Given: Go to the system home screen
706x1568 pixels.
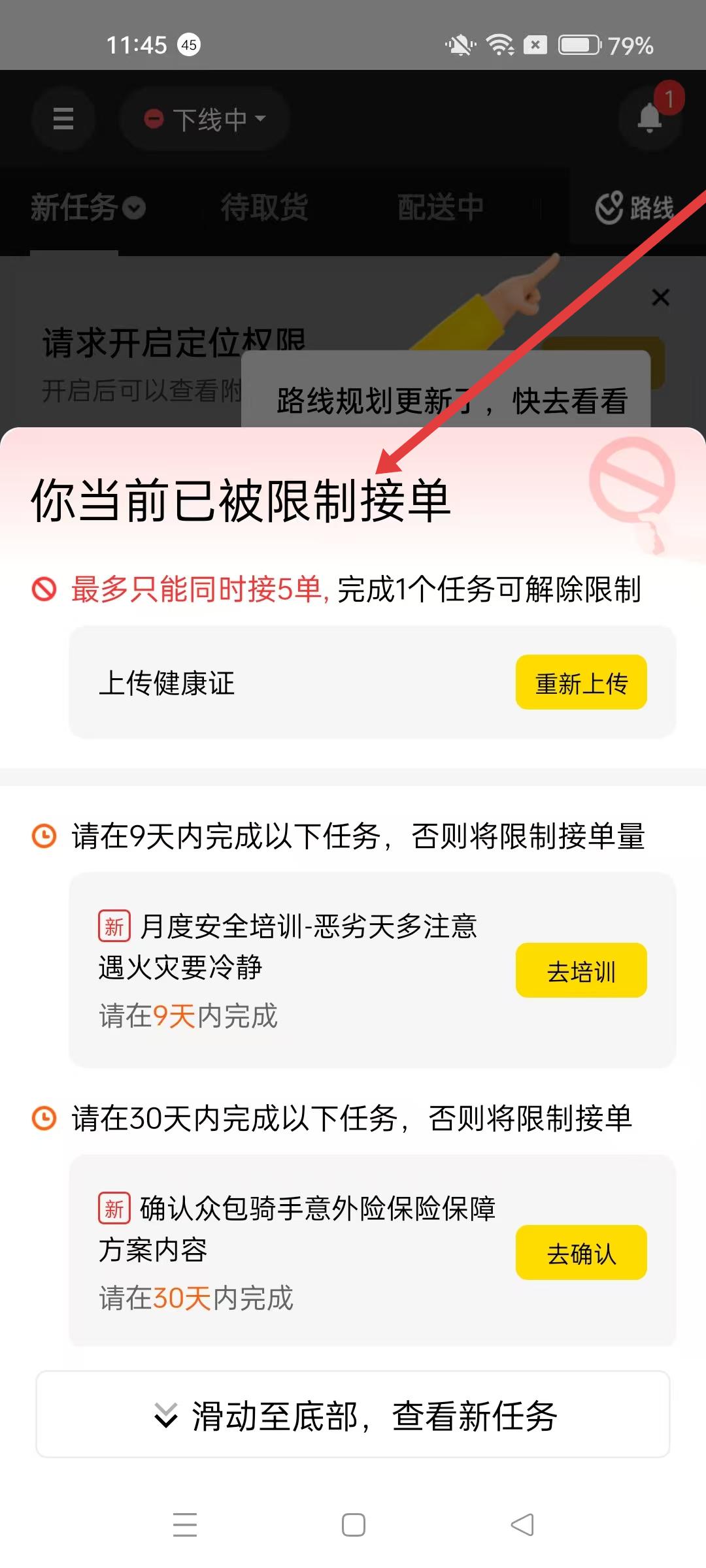Looking at the screenshot, I should click(354, 1525).
